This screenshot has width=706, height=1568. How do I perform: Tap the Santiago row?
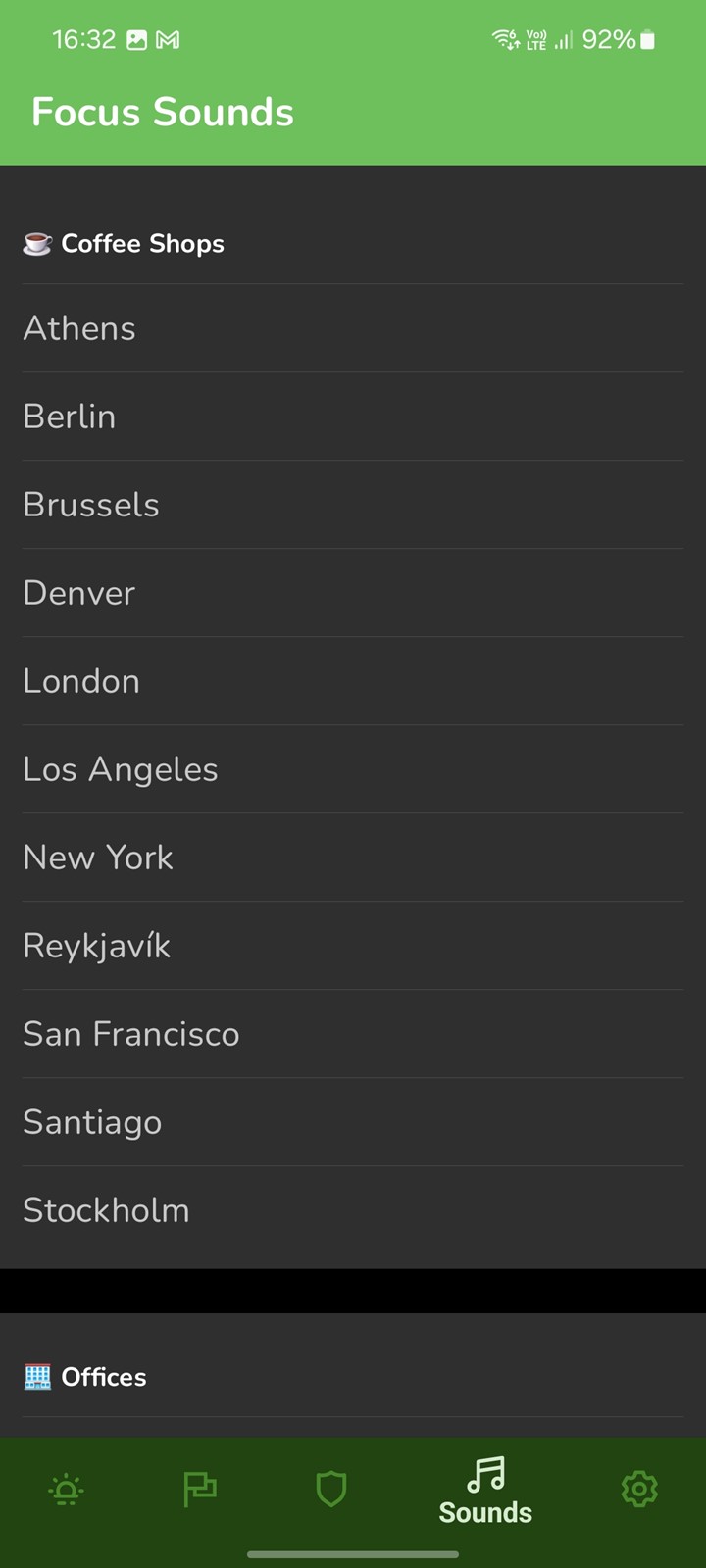(353, 1122)
